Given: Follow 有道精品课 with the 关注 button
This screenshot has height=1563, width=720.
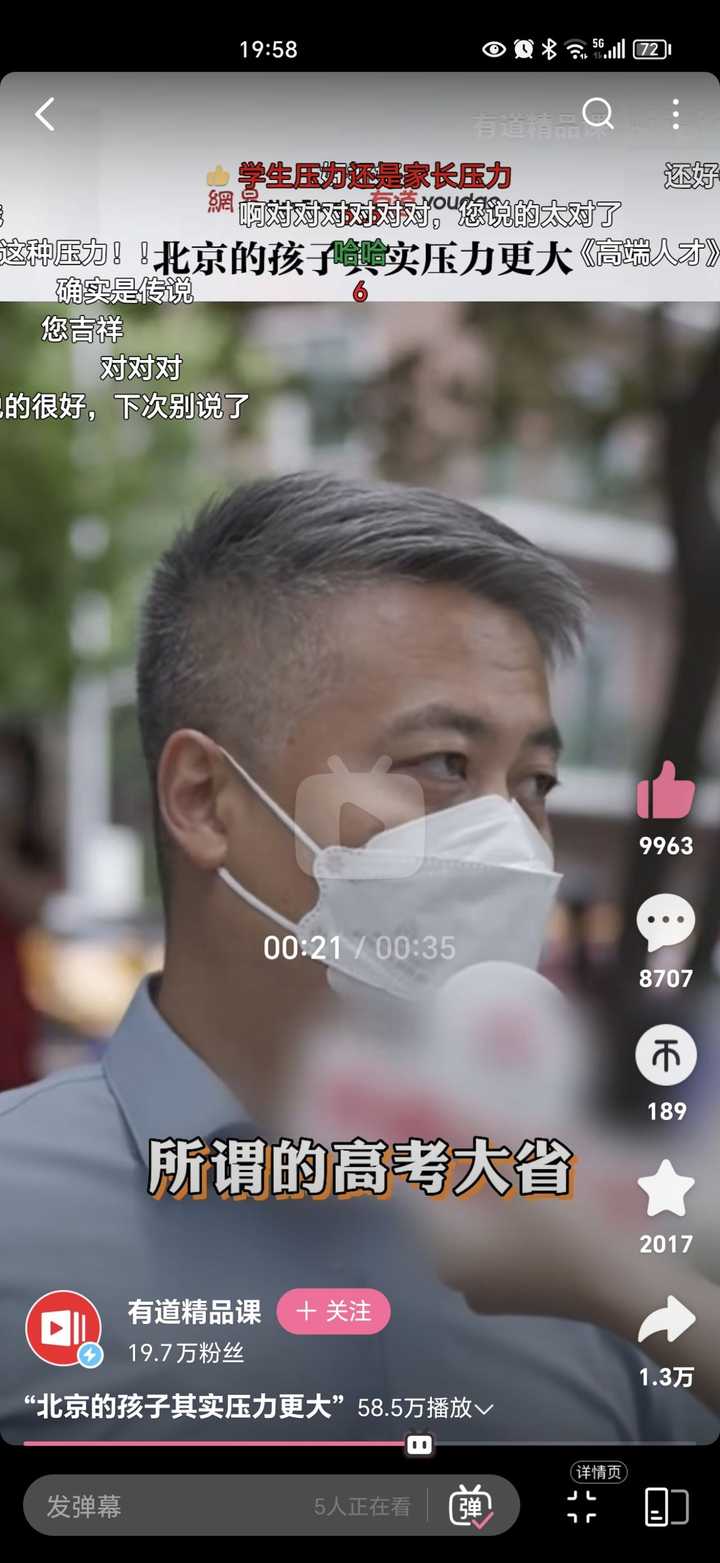Looking at the screenshot, I should pos(333,1311).
